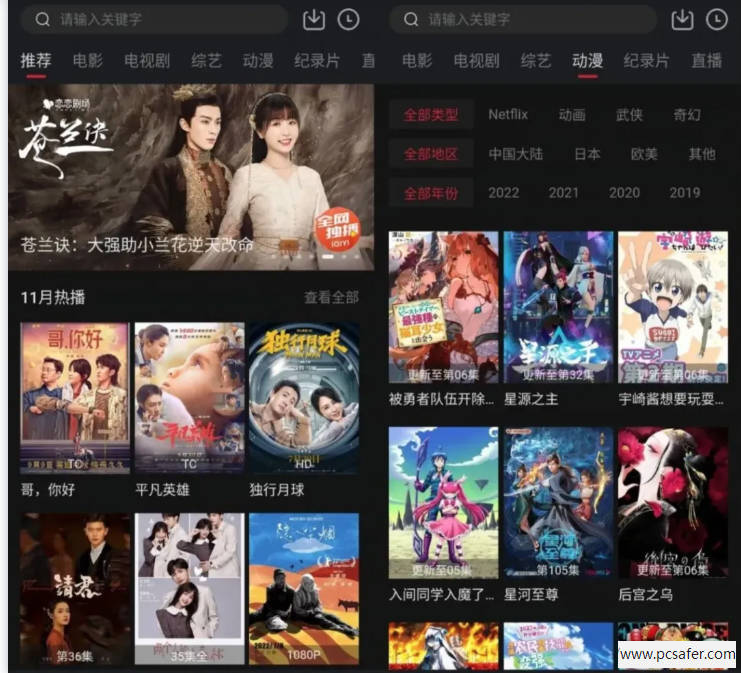Screen dimensions: 741x673
Task: Open the anime 后宫之乌
Action: (x=672, y=503)
